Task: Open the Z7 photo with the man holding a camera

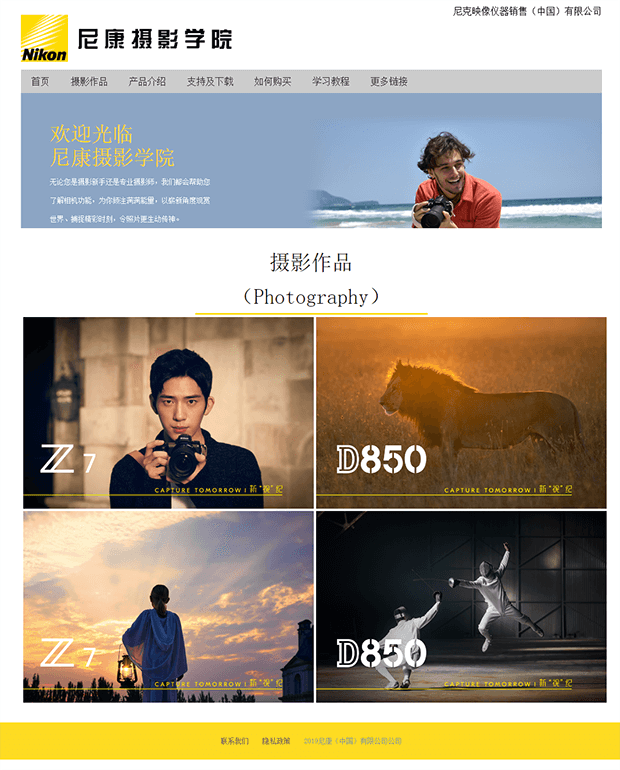Action: pos(169,412)
